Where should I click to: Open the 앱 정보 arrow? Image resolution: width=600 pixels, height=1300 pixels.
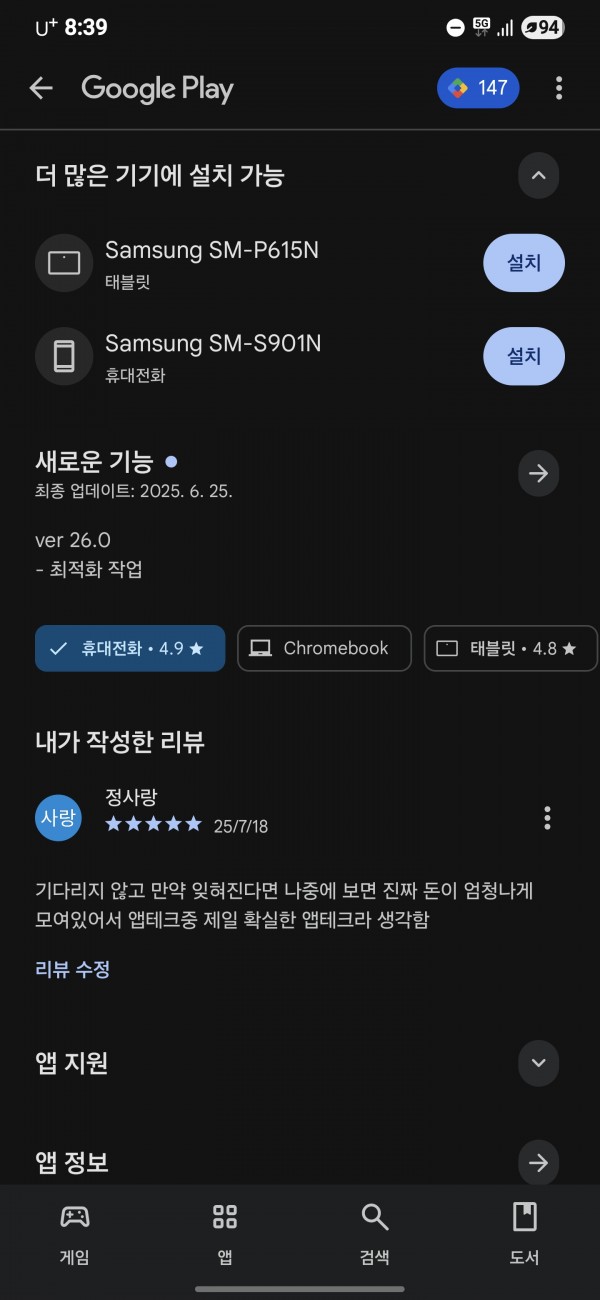(539, 1163)
